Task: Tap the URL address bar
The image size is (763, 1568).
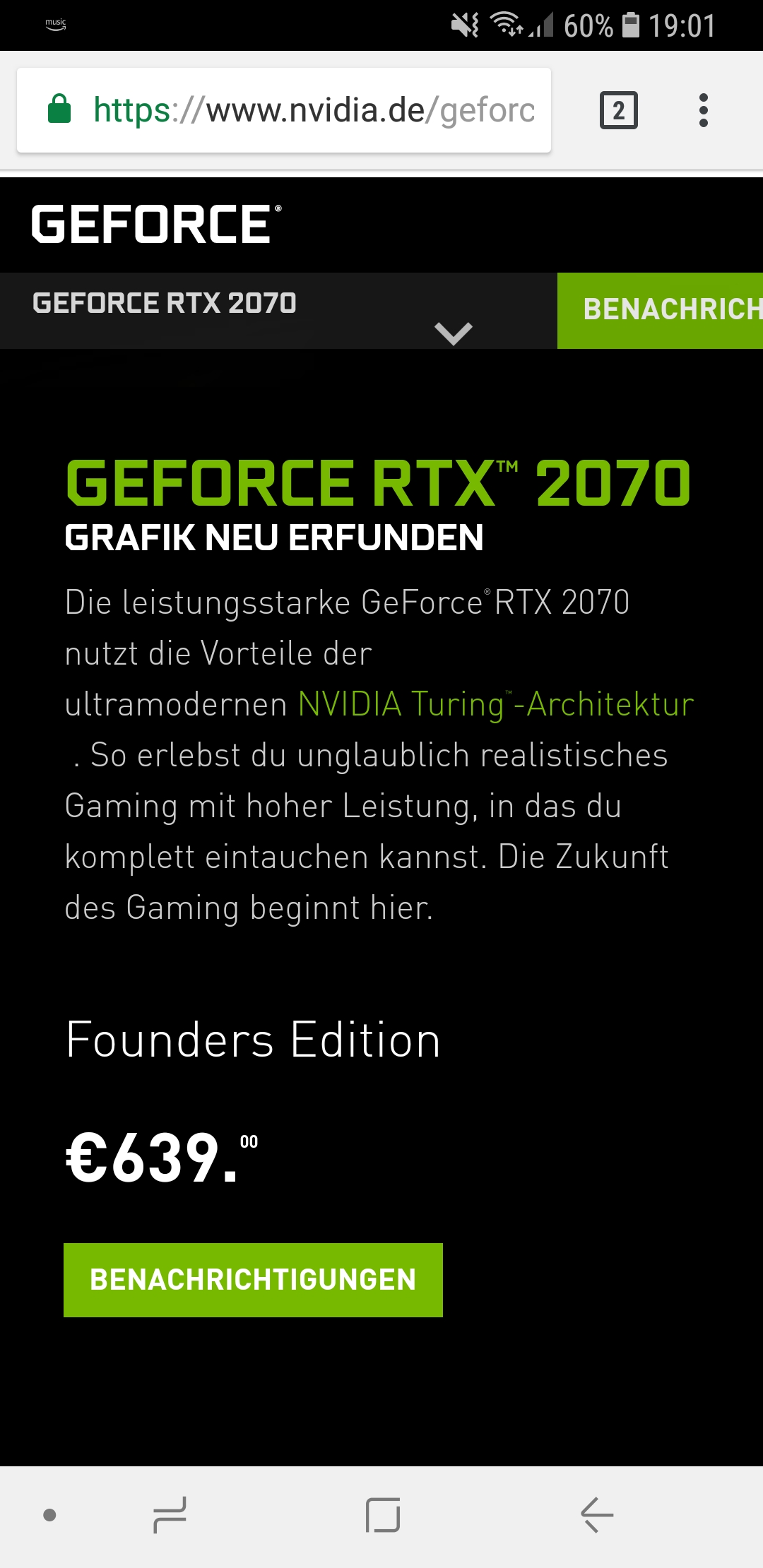Action: coord(311,110)
